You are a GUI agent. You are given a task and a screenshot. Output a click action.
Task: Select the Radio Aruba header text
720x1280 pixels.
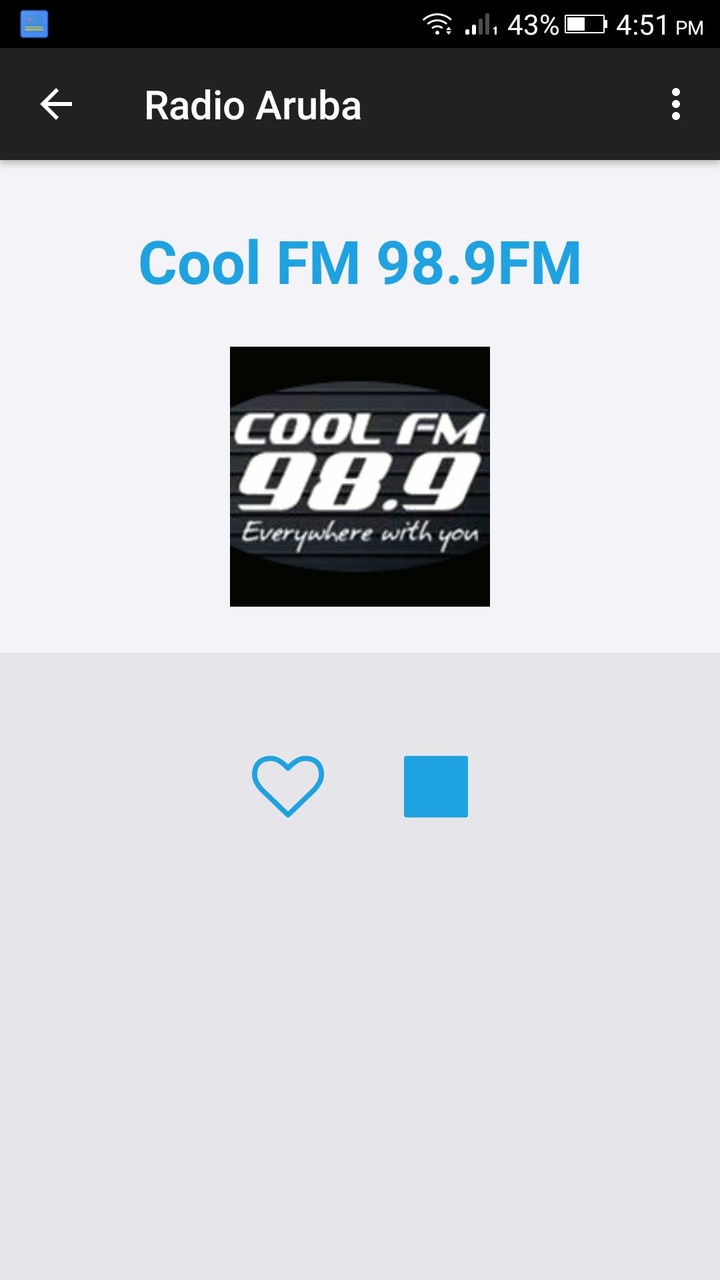tap(252, 104)
